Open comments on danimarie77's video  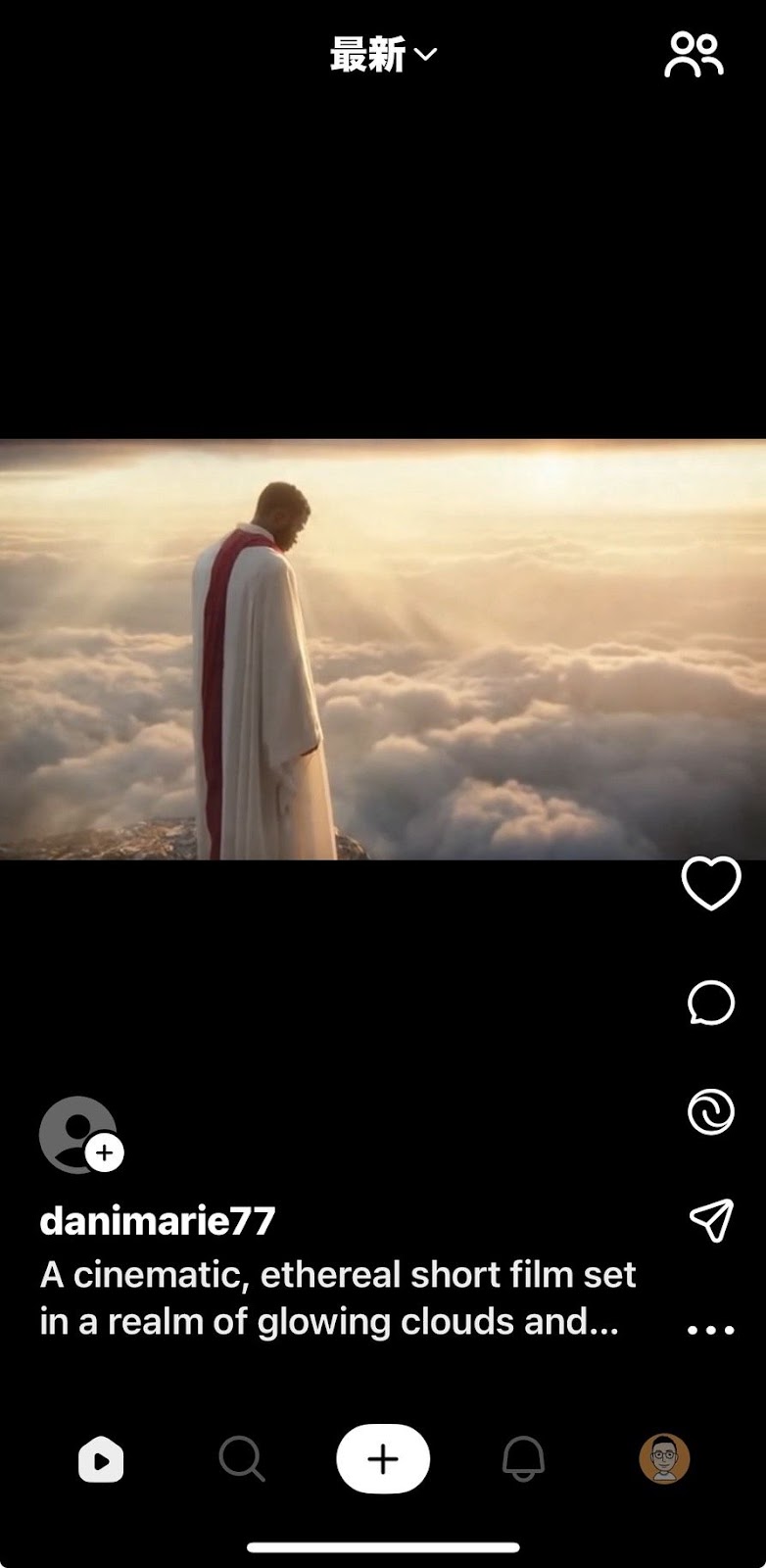(710, 1003)
